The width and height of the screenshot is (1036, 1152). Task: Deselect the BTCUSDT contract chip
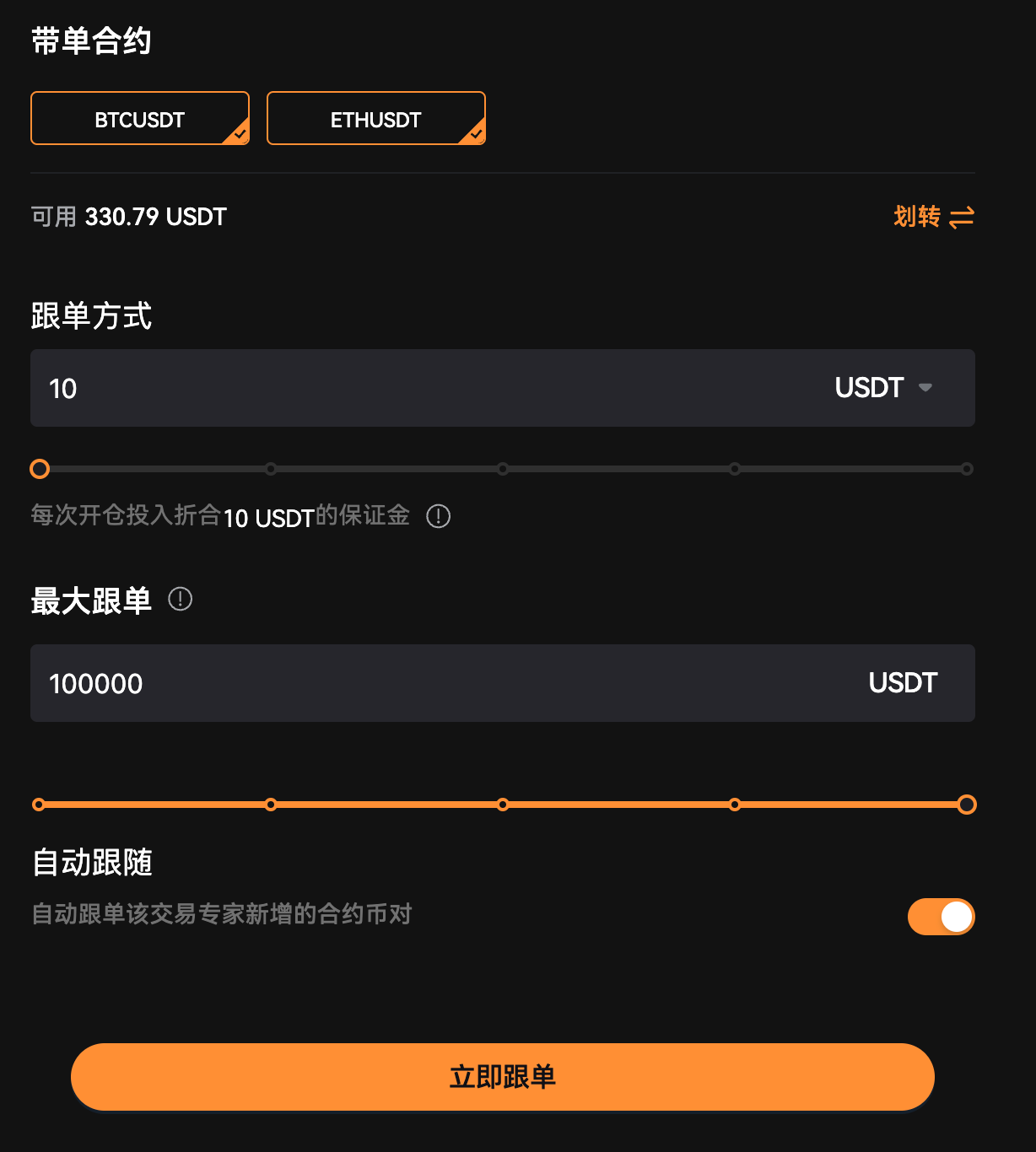(x=140, y=119)
